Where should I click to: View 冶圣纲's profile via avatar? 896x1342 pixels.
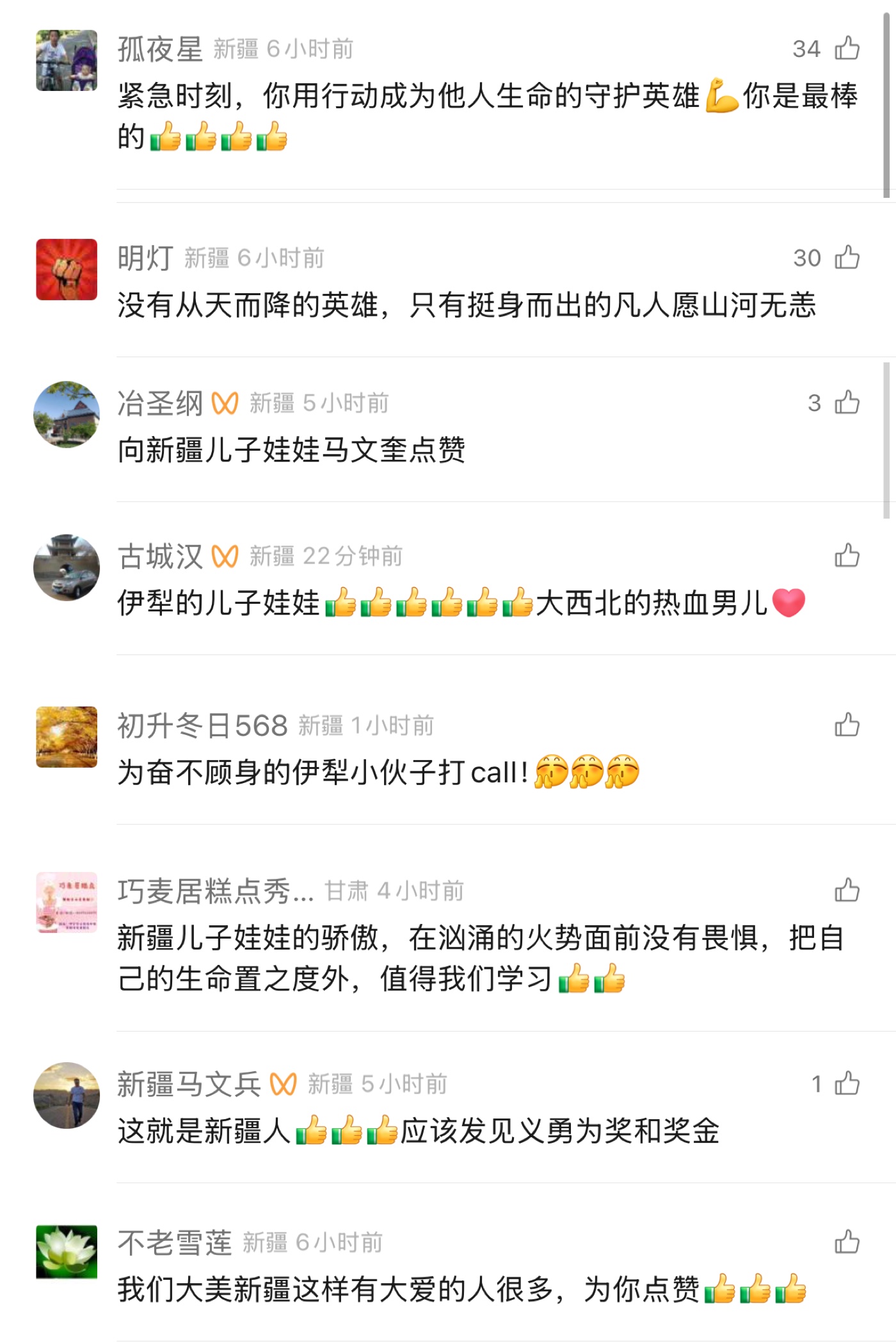pos(67,414)
